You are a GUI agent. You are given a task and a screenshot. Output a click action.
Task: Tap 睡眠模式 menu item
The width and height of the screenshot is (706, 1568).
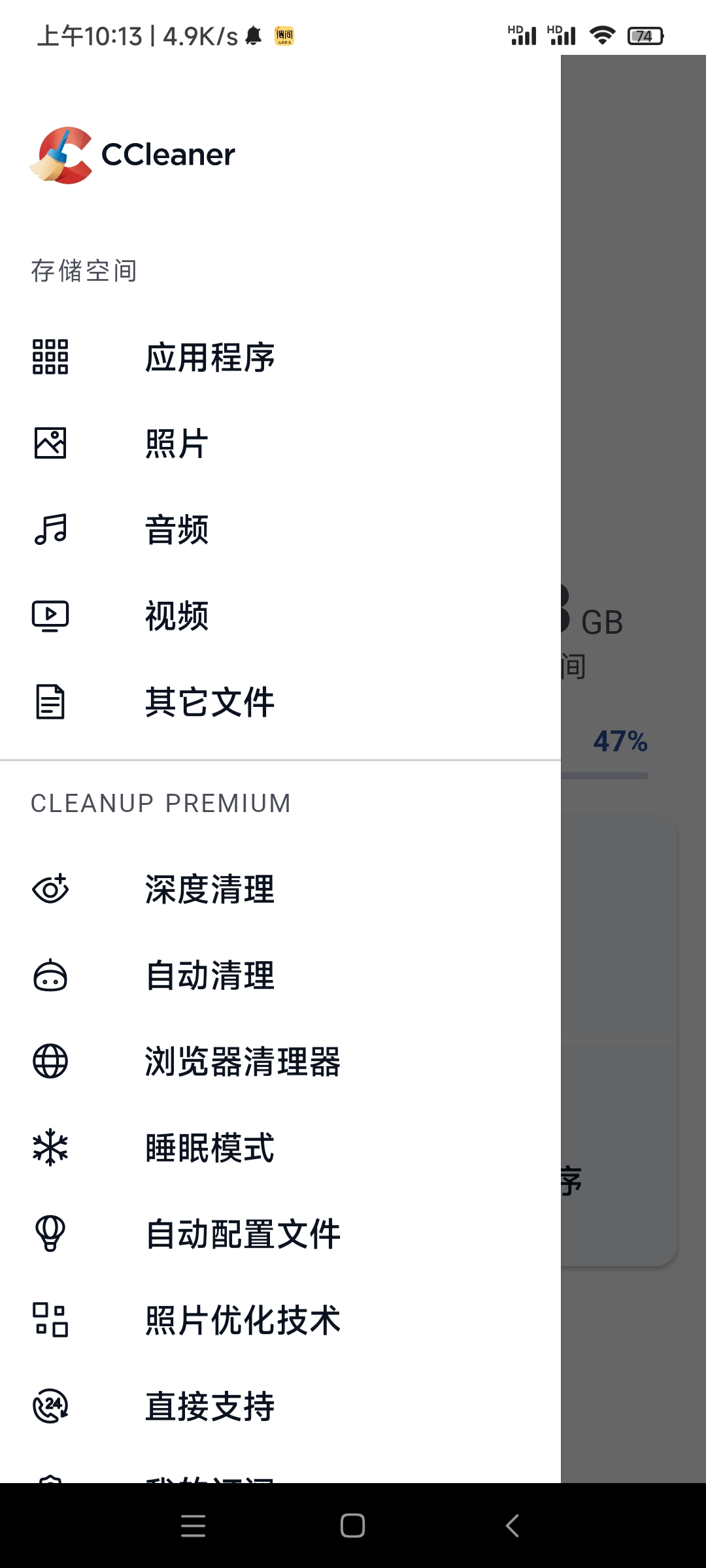click(209, 1148)
